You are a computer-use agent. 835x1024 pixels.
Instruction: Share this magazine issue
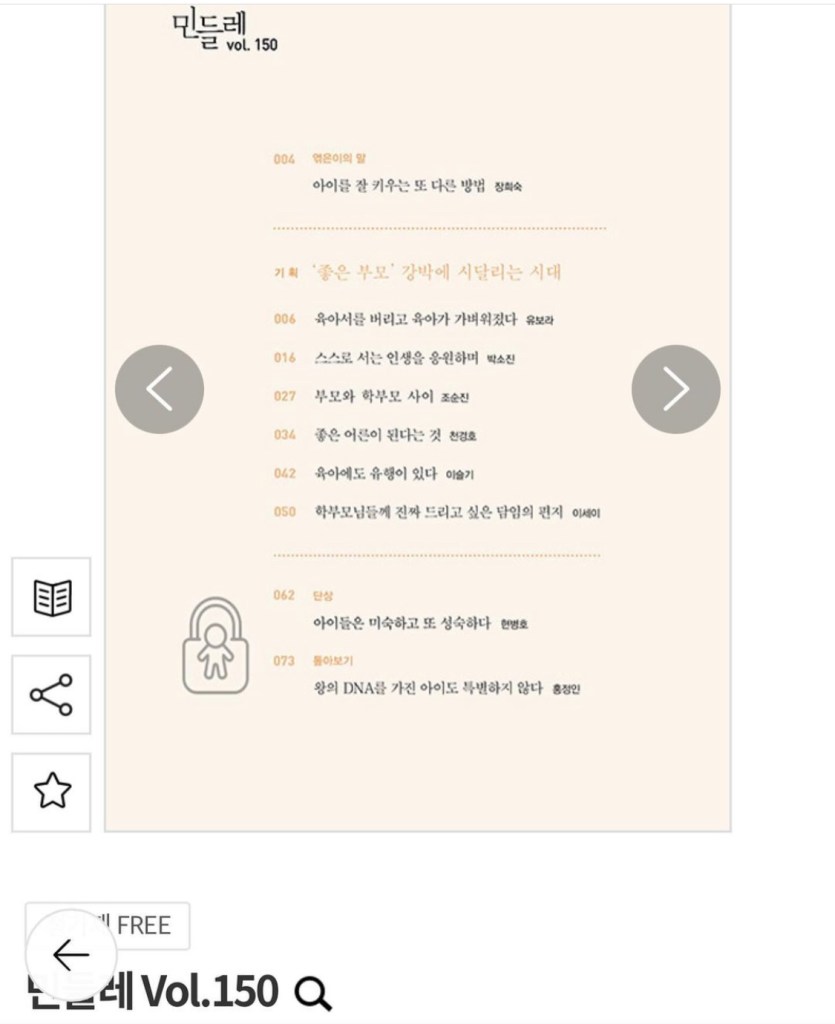[51, 695]
